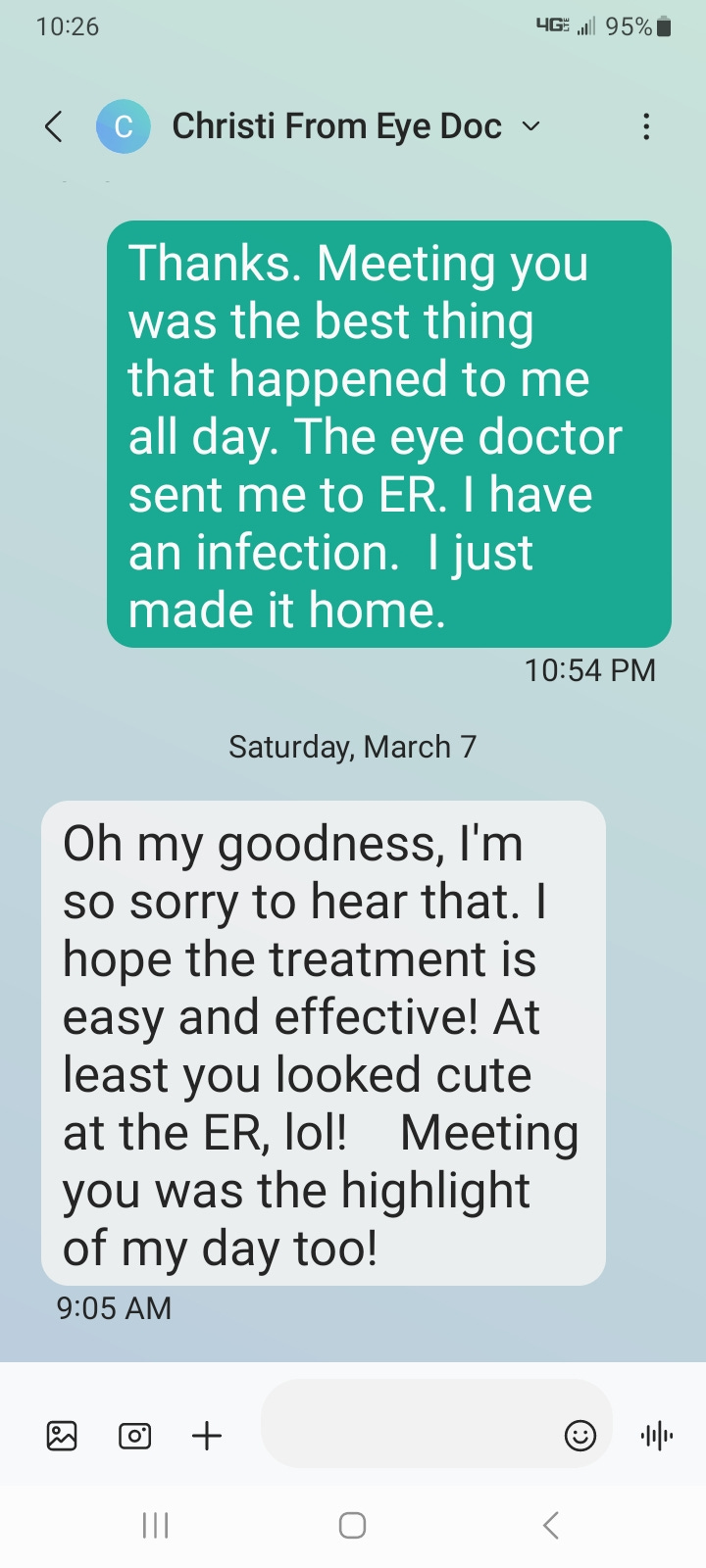Viewport: 706px width, 1568px height.
Task: Open the gallery image picker
Action: [x=62, y=1436]
